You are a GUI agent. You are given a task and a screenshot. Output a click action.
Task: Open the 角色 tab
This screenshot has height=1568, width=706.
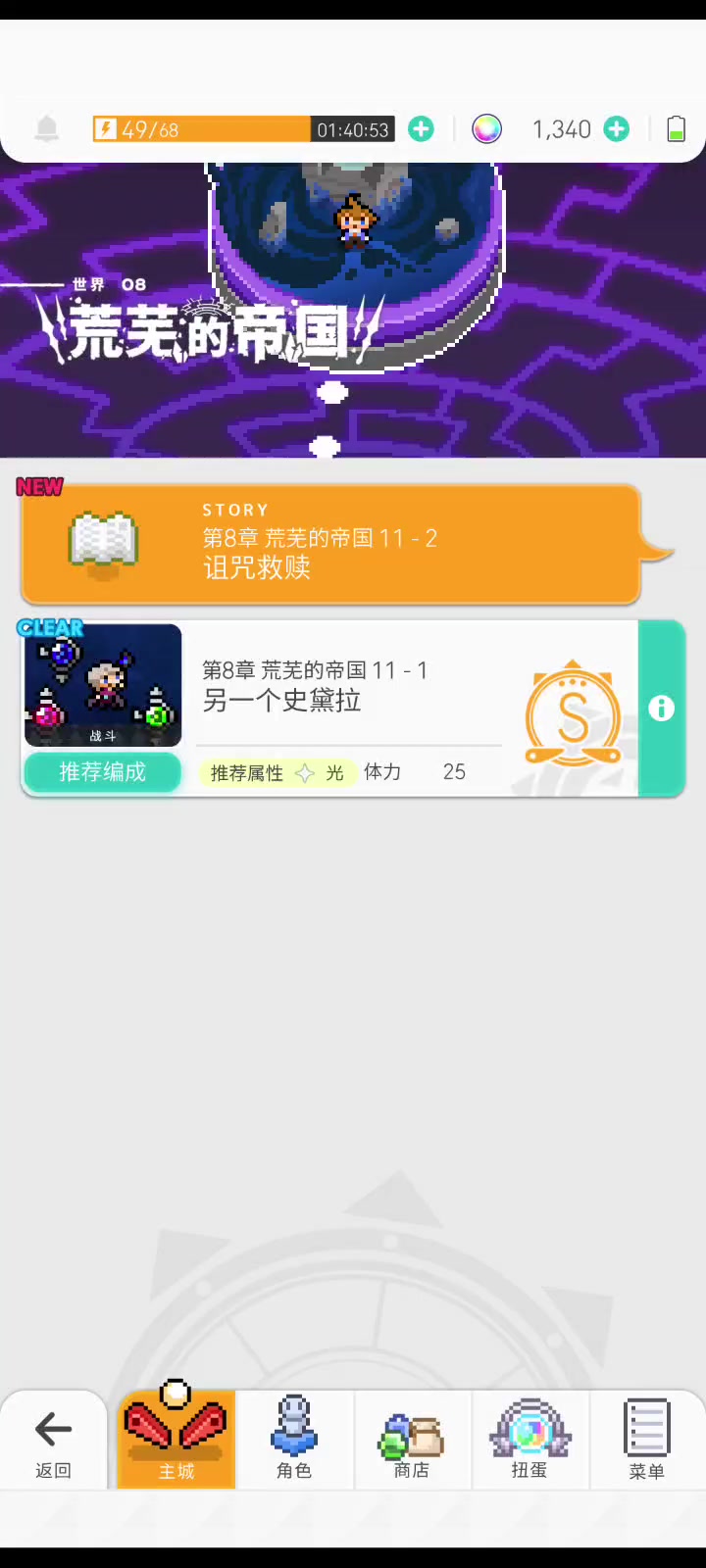tap(294, 1441)
